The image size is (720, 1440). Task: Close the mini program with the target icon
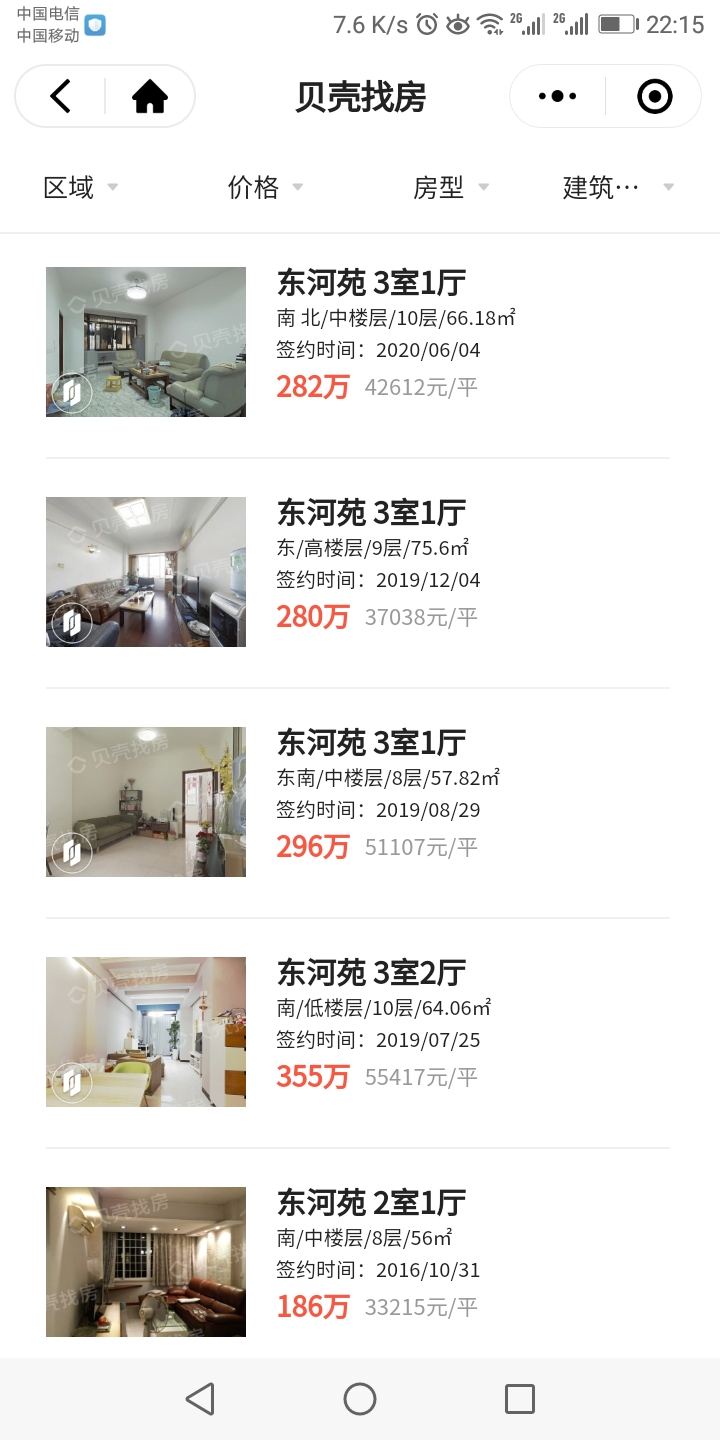click(654, 97)
